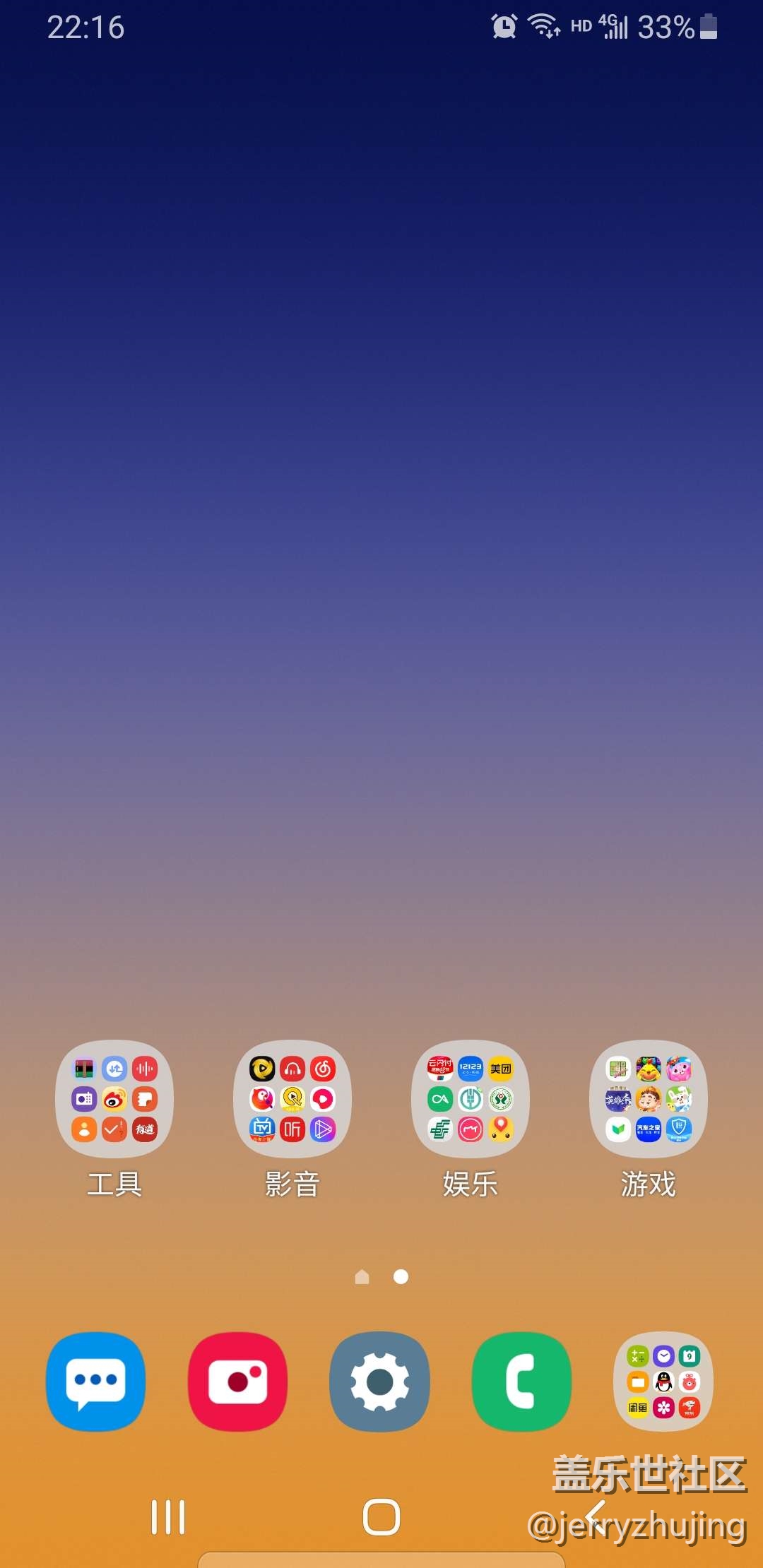Open the 影音 folder
This screenshot has width=763, height=1568.
(292, 1099)
